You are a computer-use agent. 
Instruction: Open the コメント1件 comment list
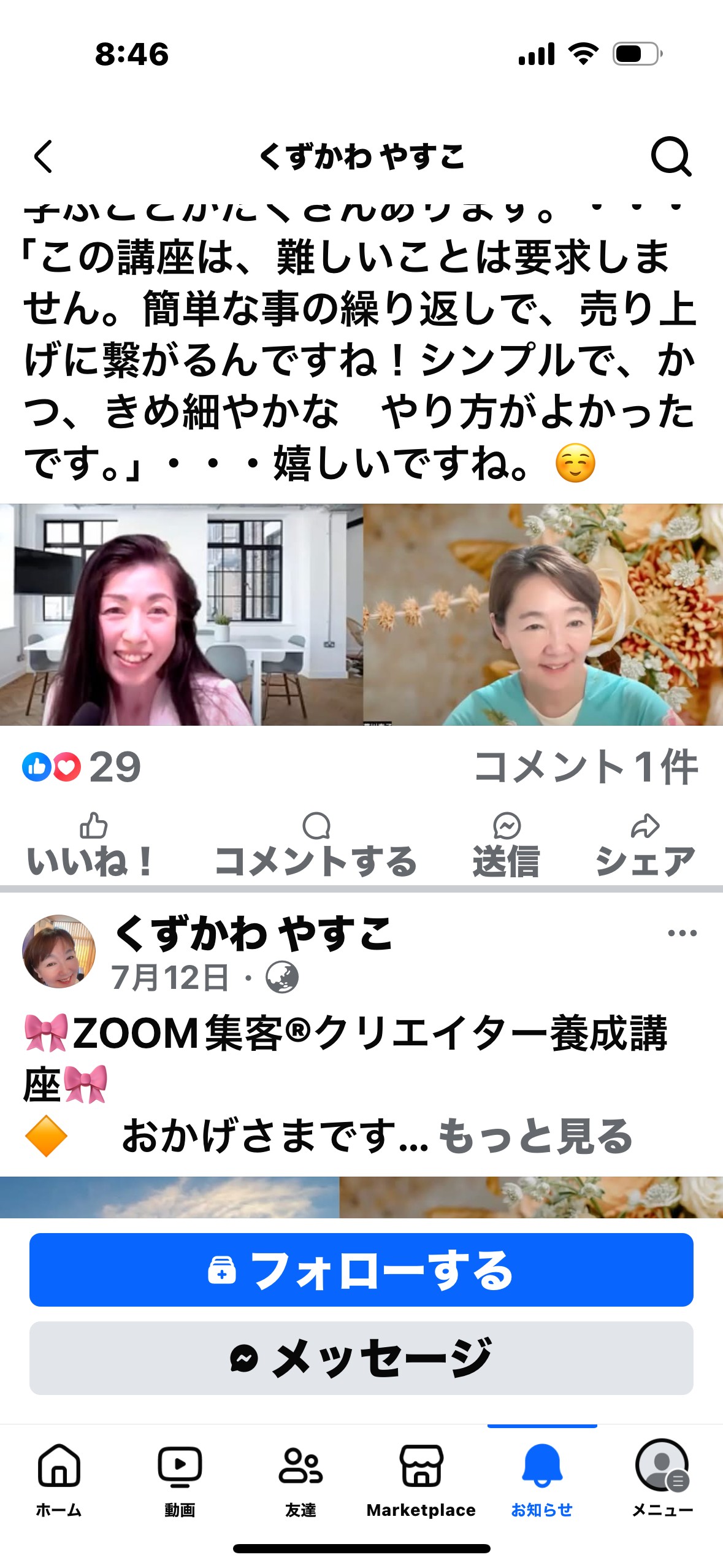(x=586, y=767)
